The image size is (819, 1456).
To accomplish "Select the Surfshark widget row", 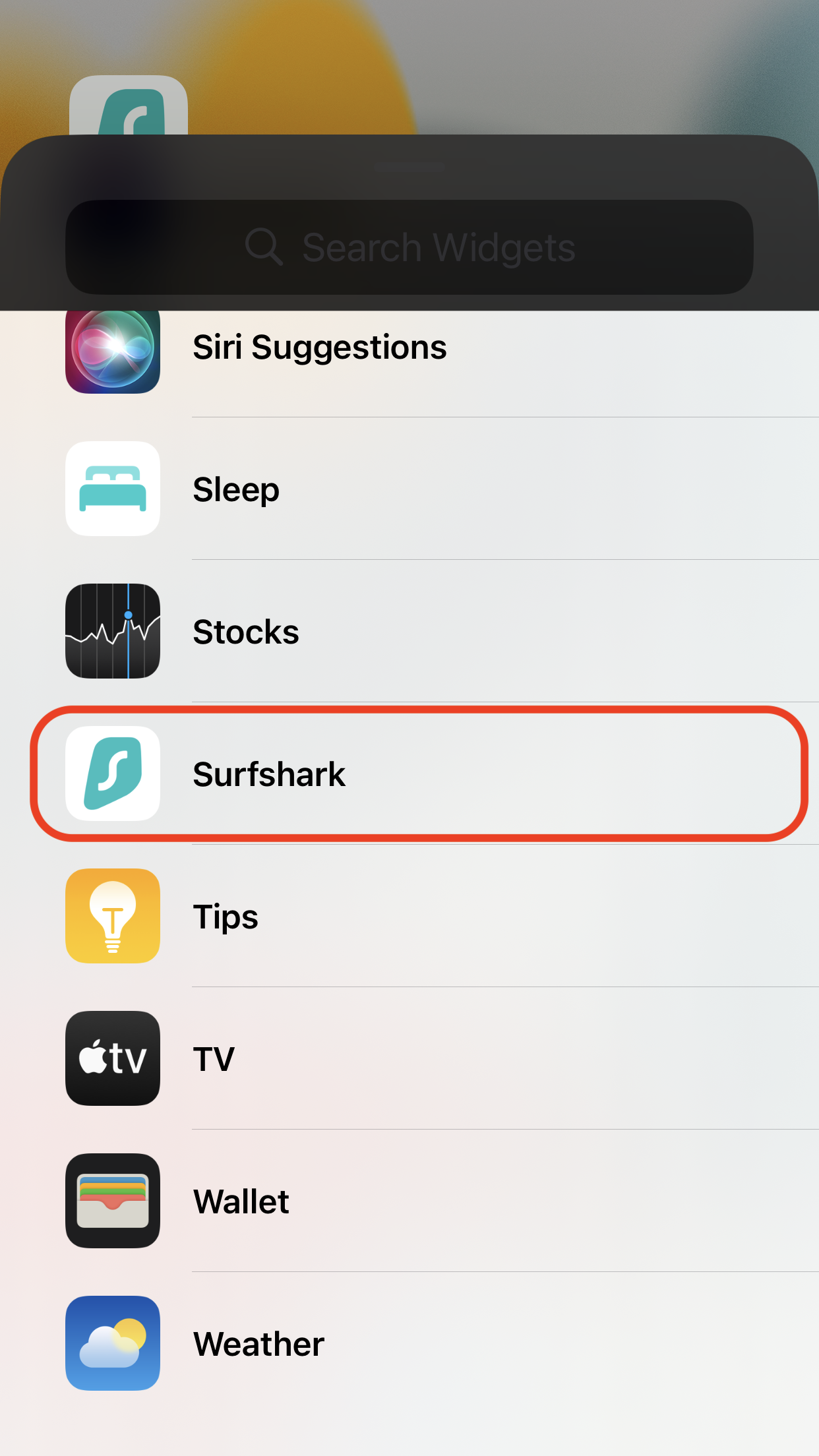I will pyautogui.click(x=269, y=774).
